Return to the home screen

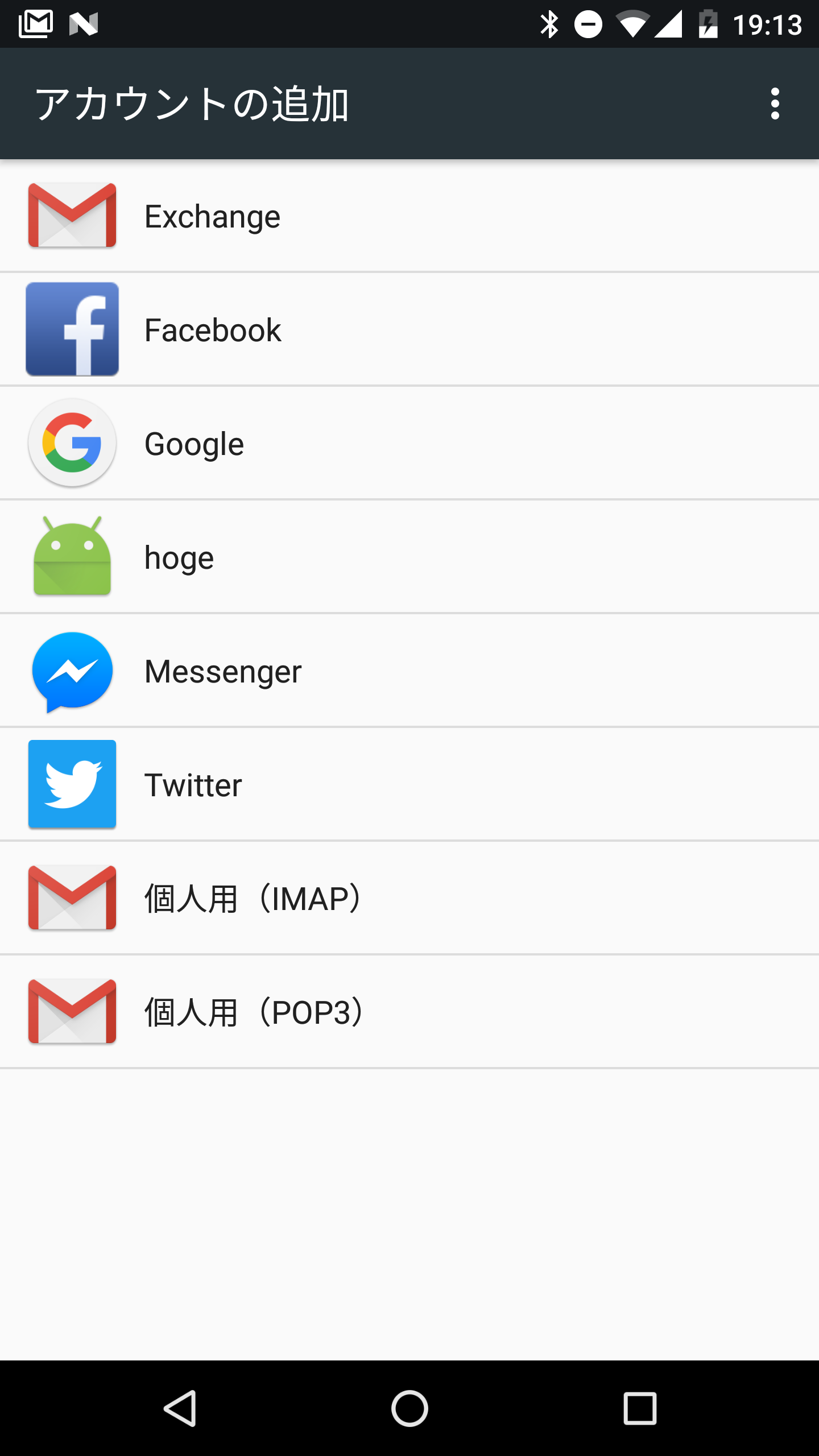pyautogui.click(x=409, y=1408)
